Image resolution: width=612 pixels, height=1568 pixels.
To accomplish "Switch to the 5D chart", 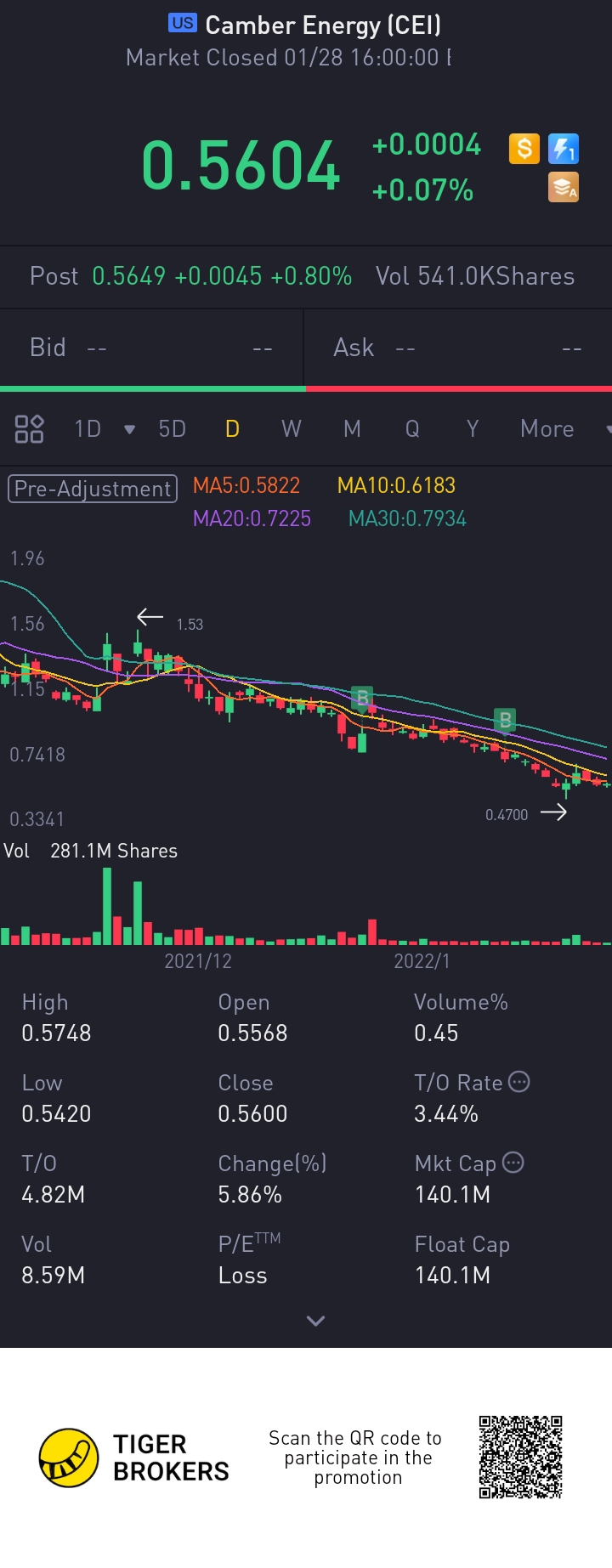I will 173,429.
